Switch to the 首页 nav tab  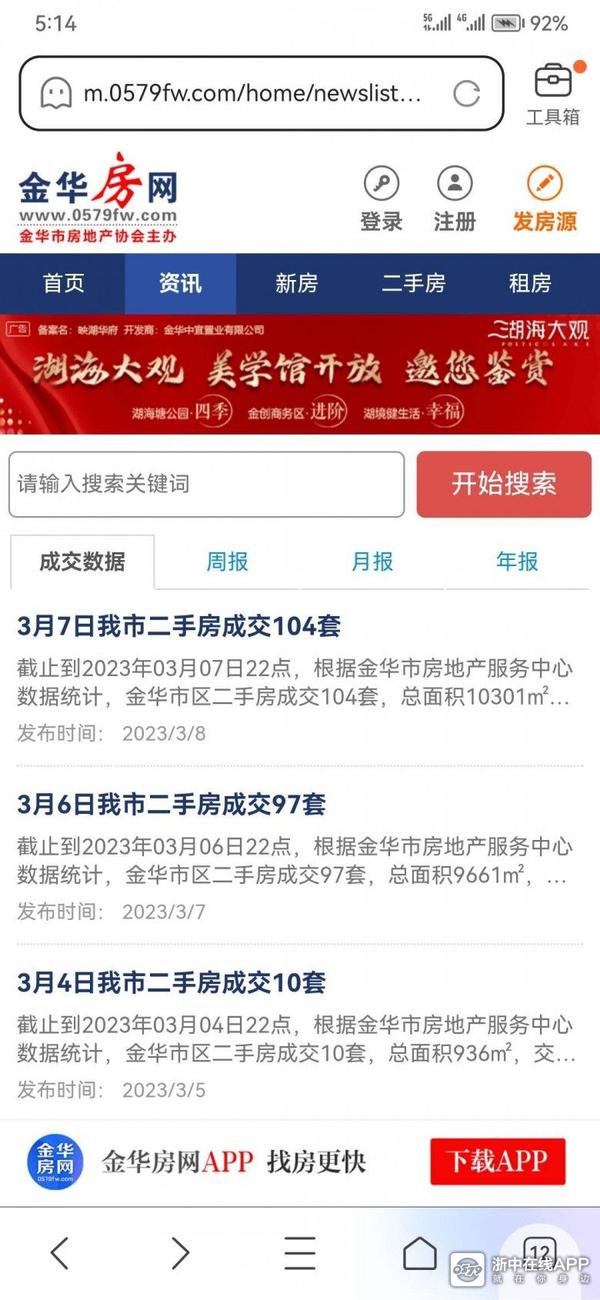(x=63, y=283)
